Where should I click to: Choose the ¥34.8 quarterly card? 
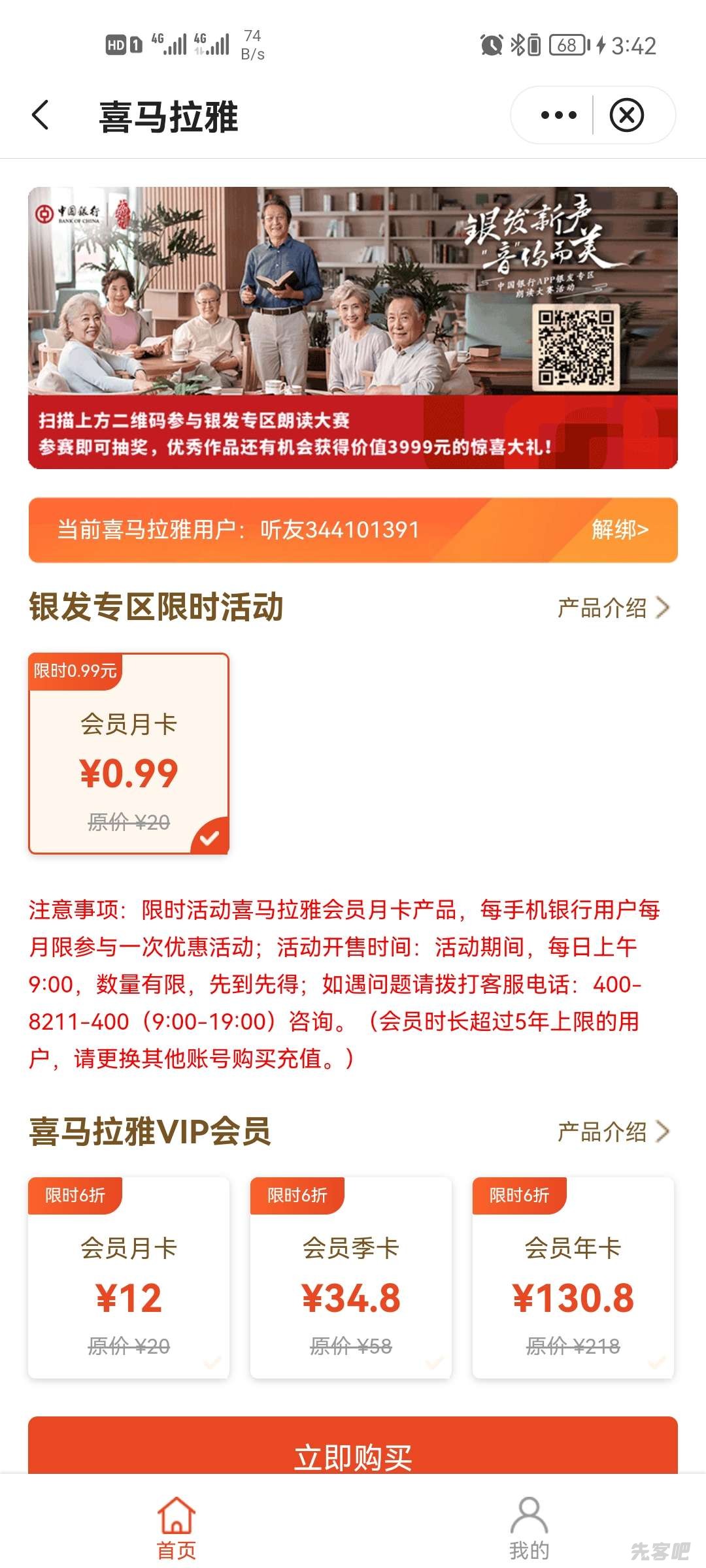click(x=351, y=1277)
